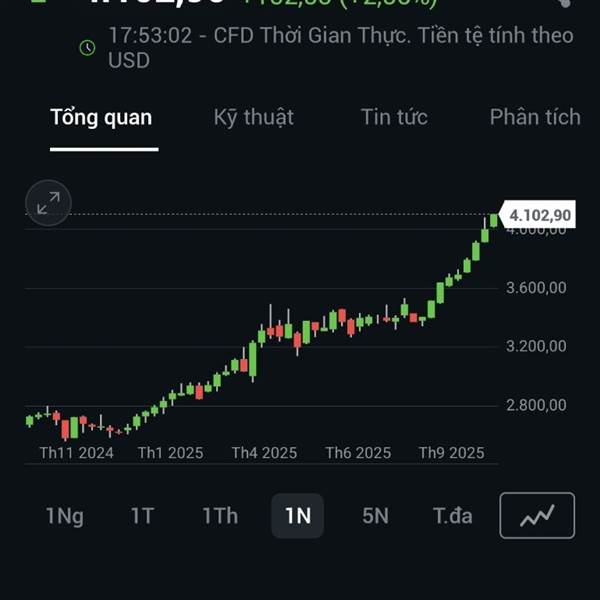Open the Tin tức tab
The height and width of the screenshot is (600, 600).
394,117
